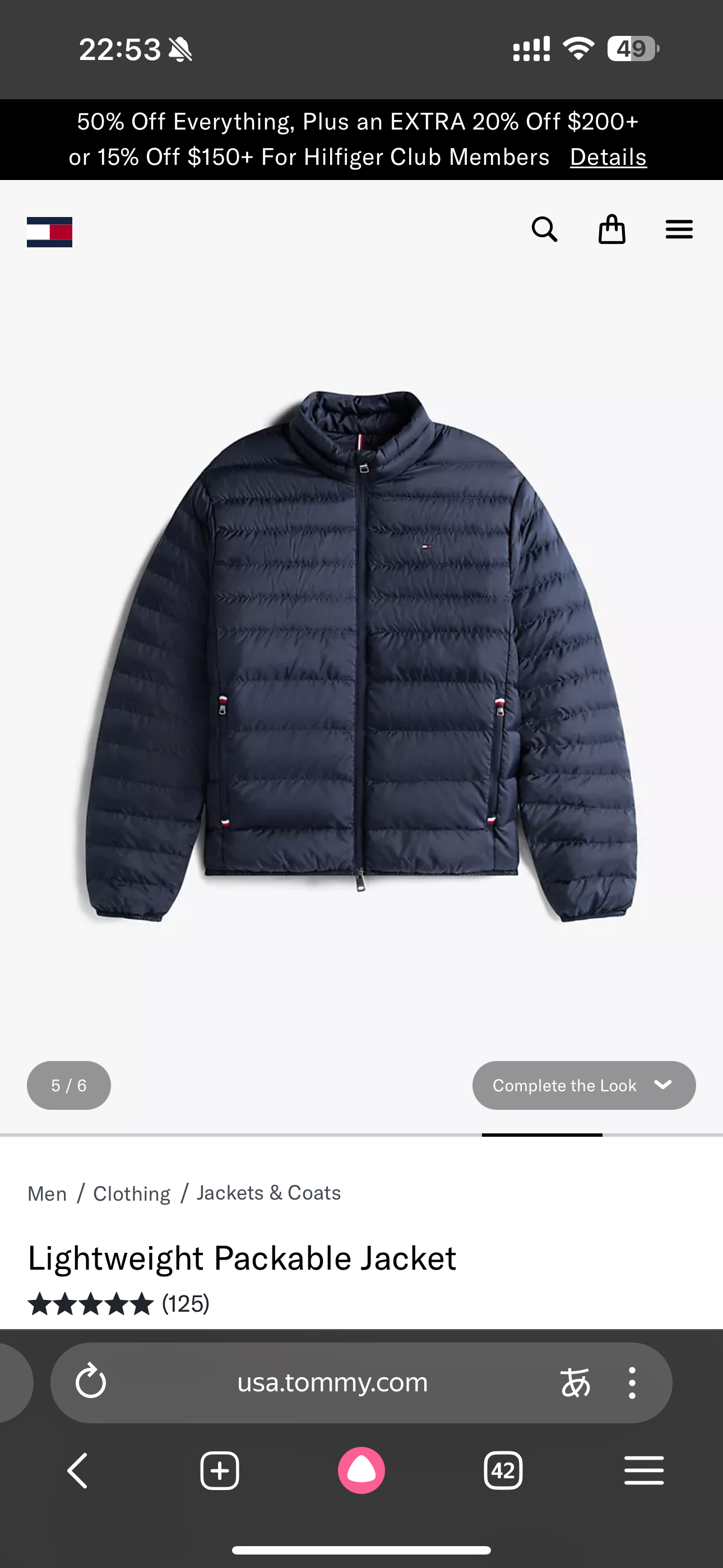Tap the navy jacket product image
Viewport: 723px width, 1568px height.
[x=361, y=657]
